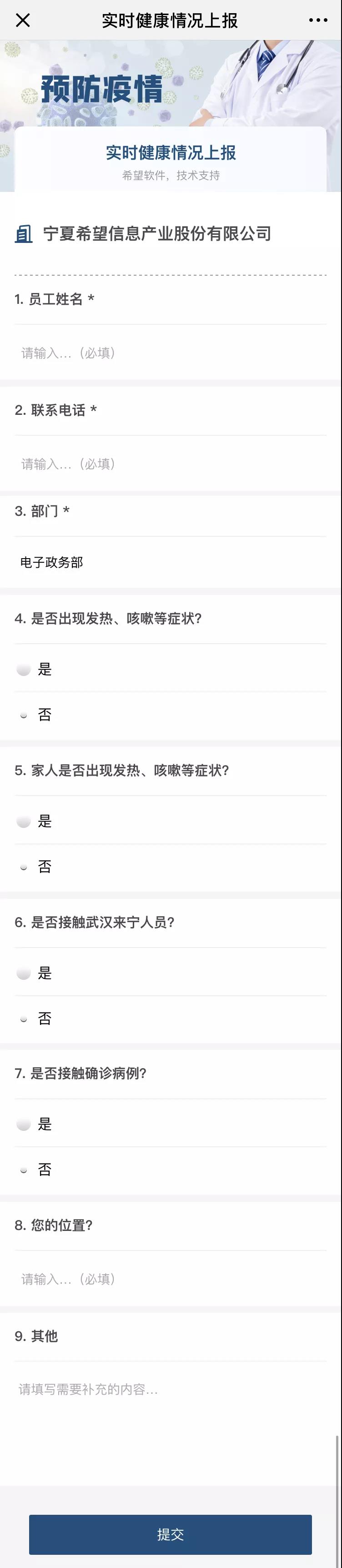Pick 是 for 是否接触确诊病例
342x1568 pixels.
25,1124
